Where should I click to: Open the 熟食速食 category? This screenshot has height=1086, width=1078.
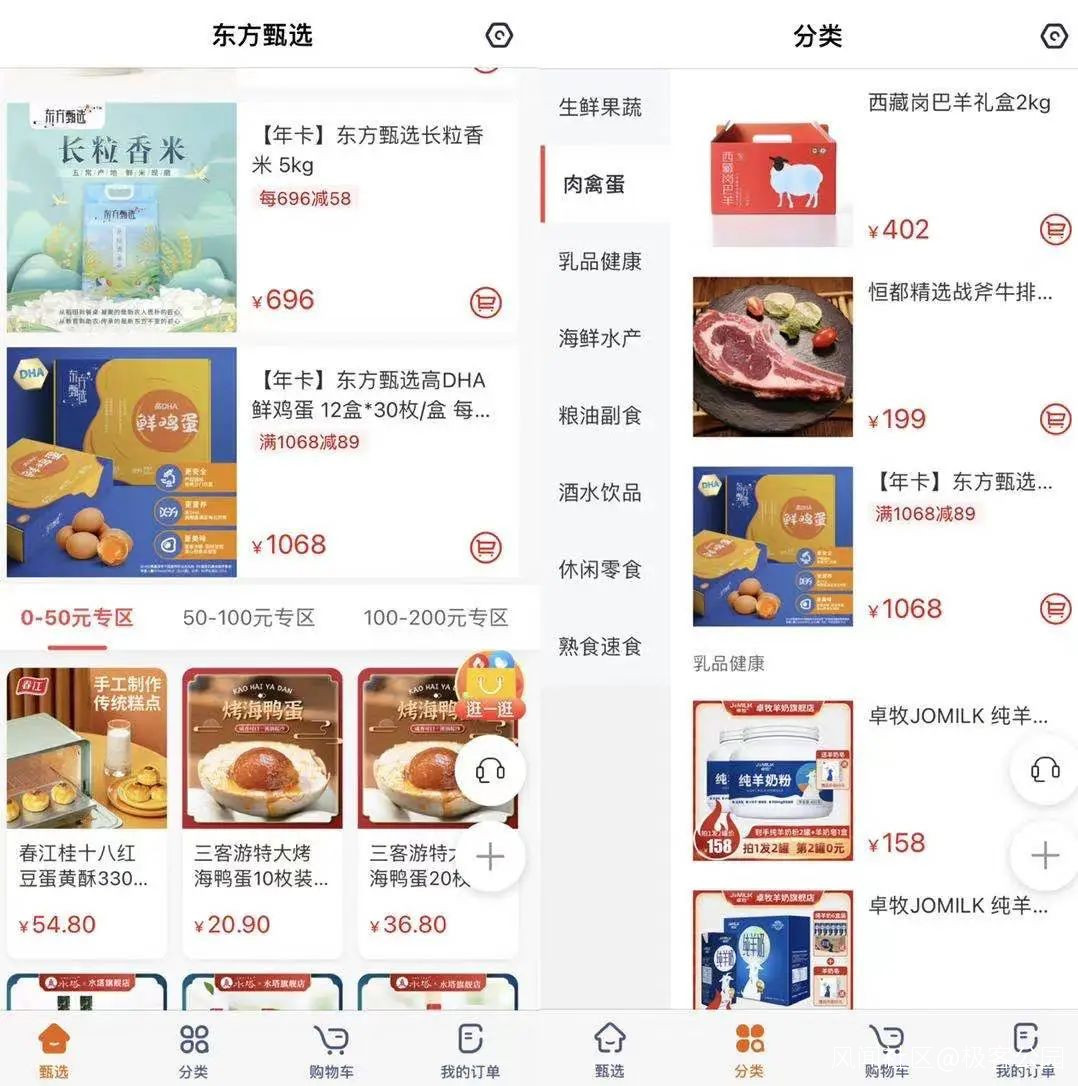pyautogui.click(x=600, y=647)
